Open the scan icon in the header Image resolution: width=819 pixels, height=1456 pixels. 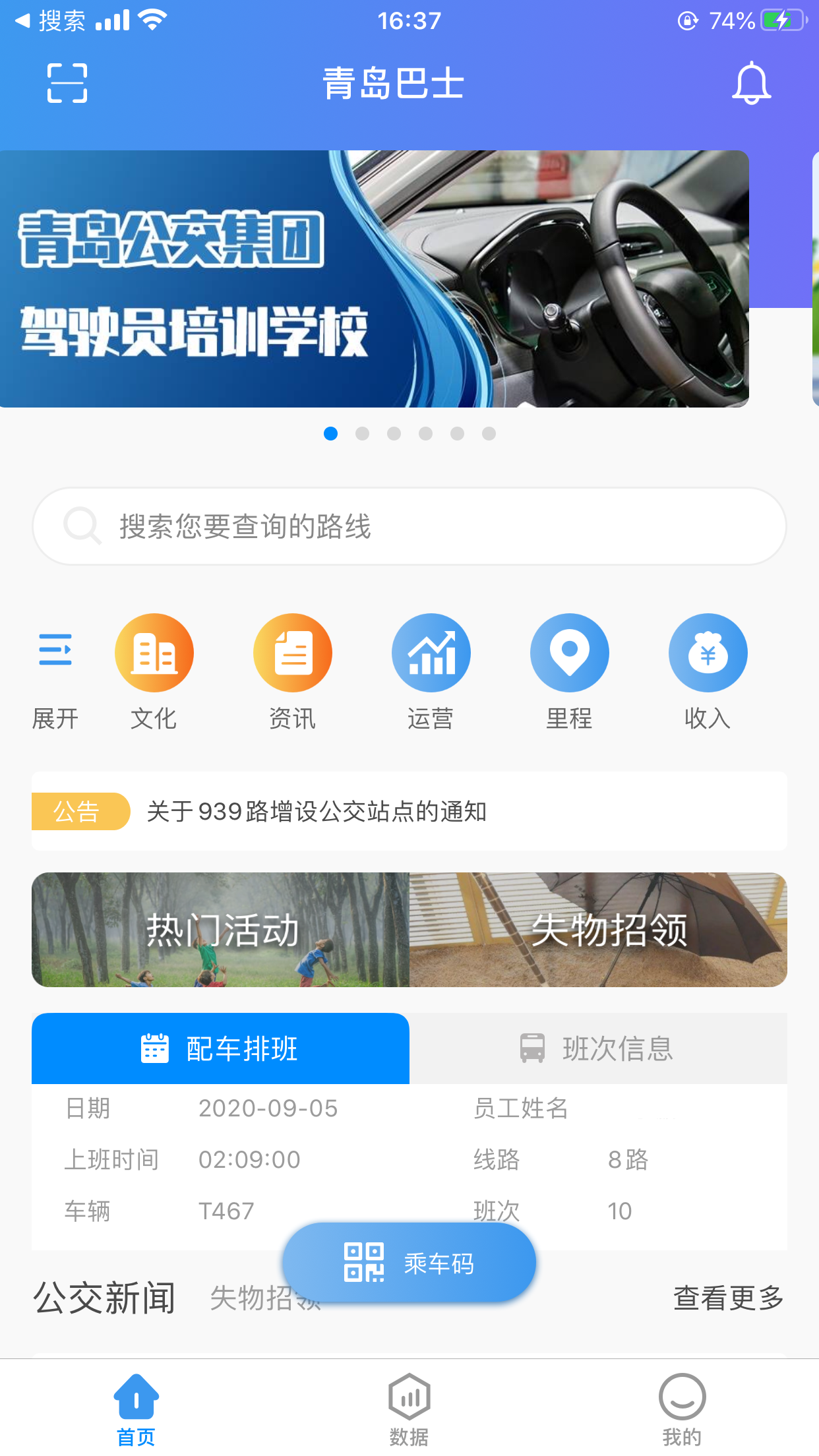point(67,83)
